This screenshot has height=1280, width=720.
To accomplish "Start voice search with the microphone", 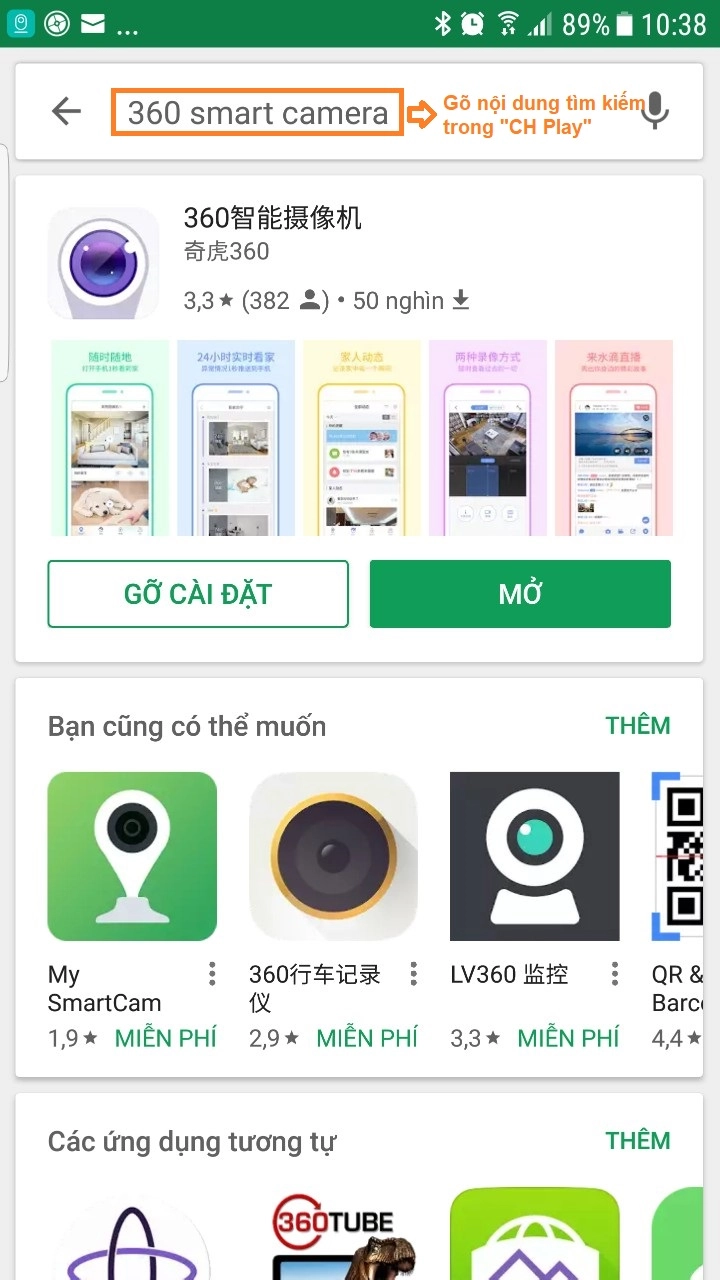I will pos(654,111).
